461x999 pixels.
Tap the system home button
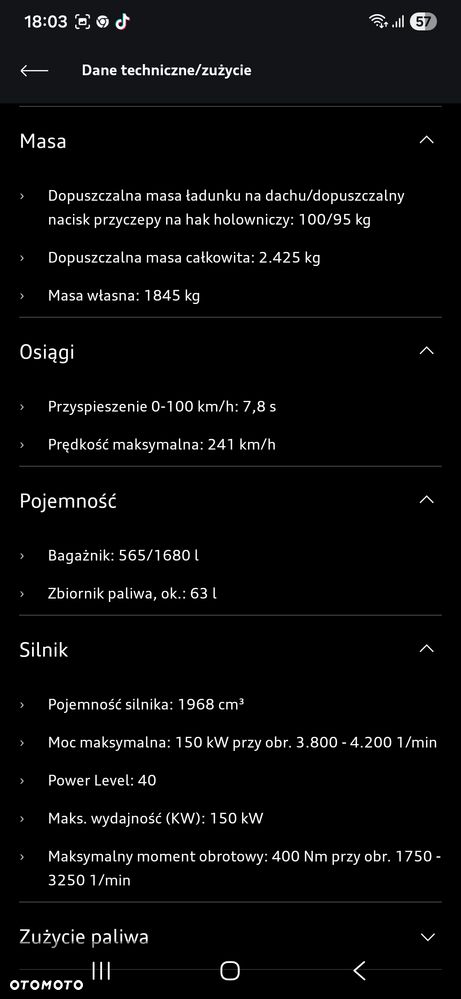tap(230, 970)
